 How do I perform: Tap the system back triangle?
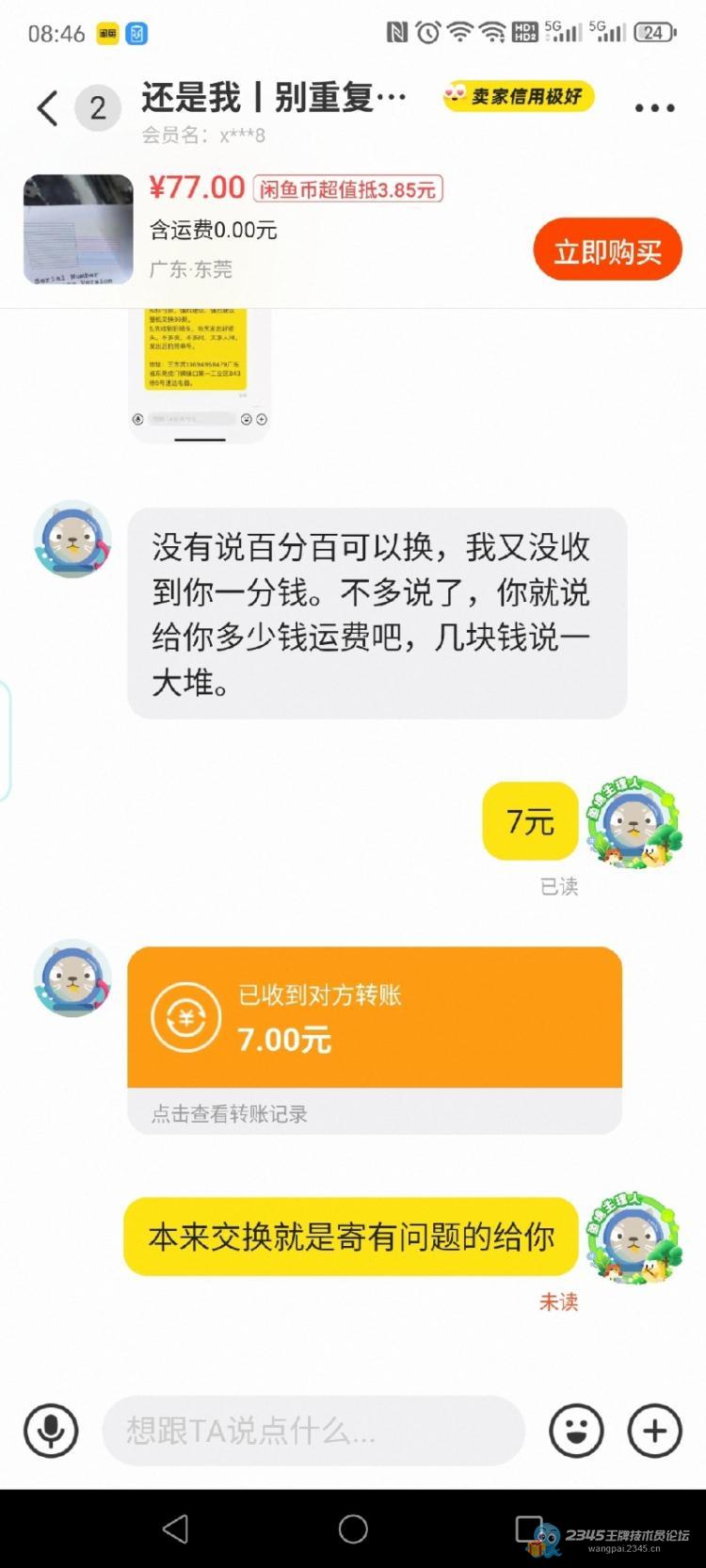click(x=176, y=1528)
